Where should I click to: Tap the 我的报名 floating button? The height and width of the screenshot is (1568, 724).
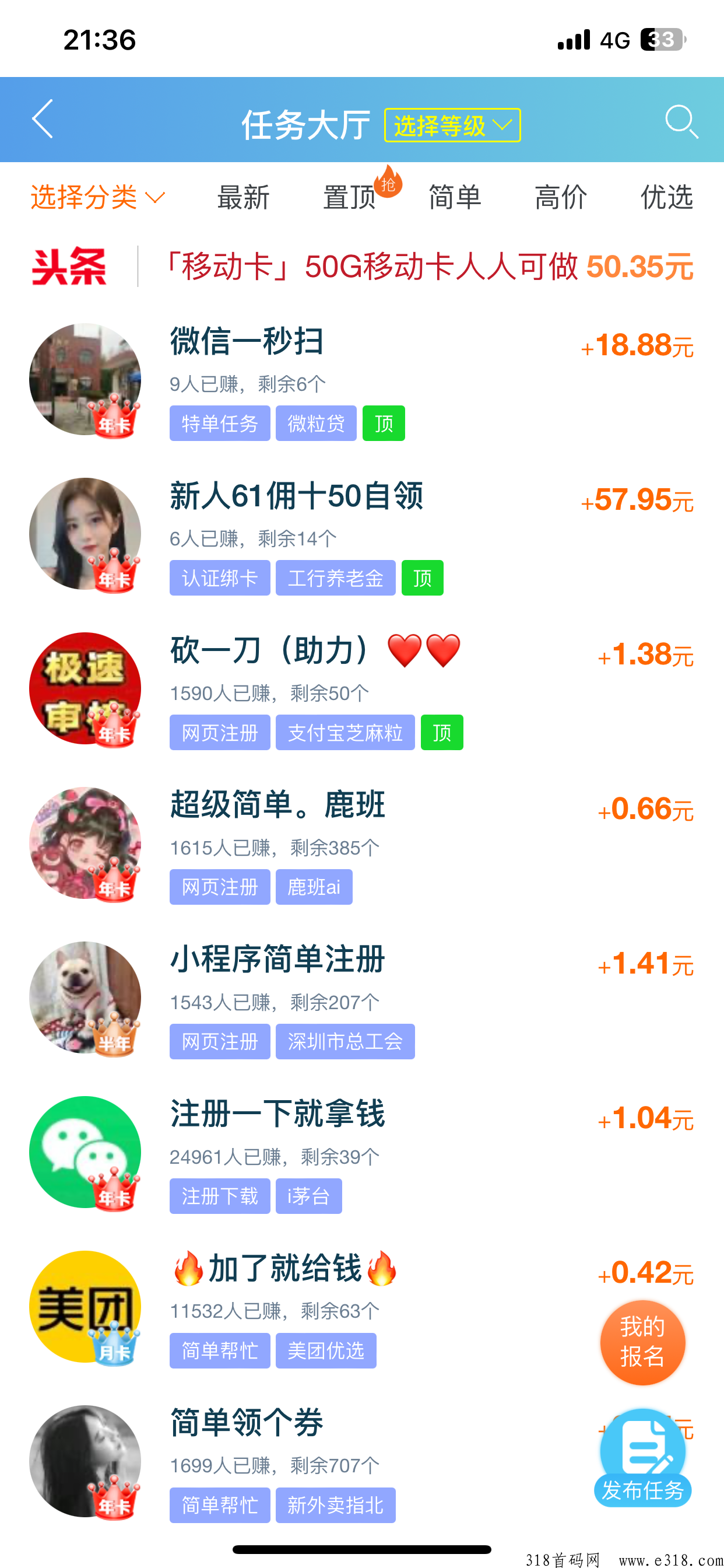coord(642,1342)
